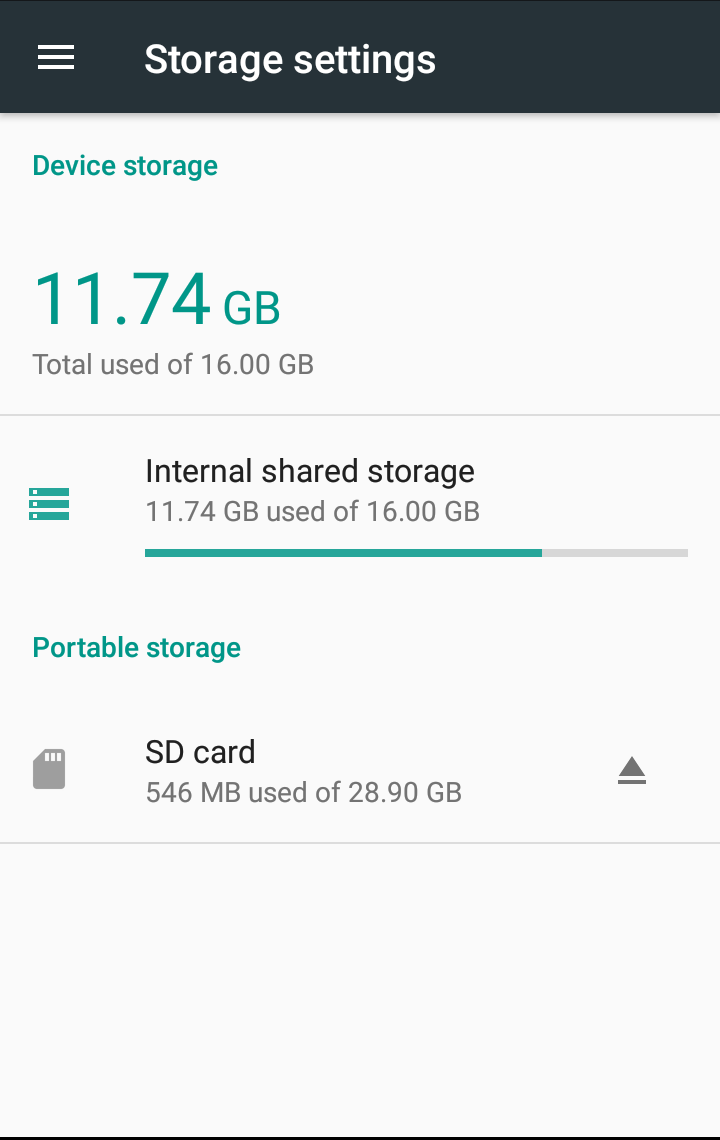Click the Internal shared storage label
720x1140 pixels.
310,470
